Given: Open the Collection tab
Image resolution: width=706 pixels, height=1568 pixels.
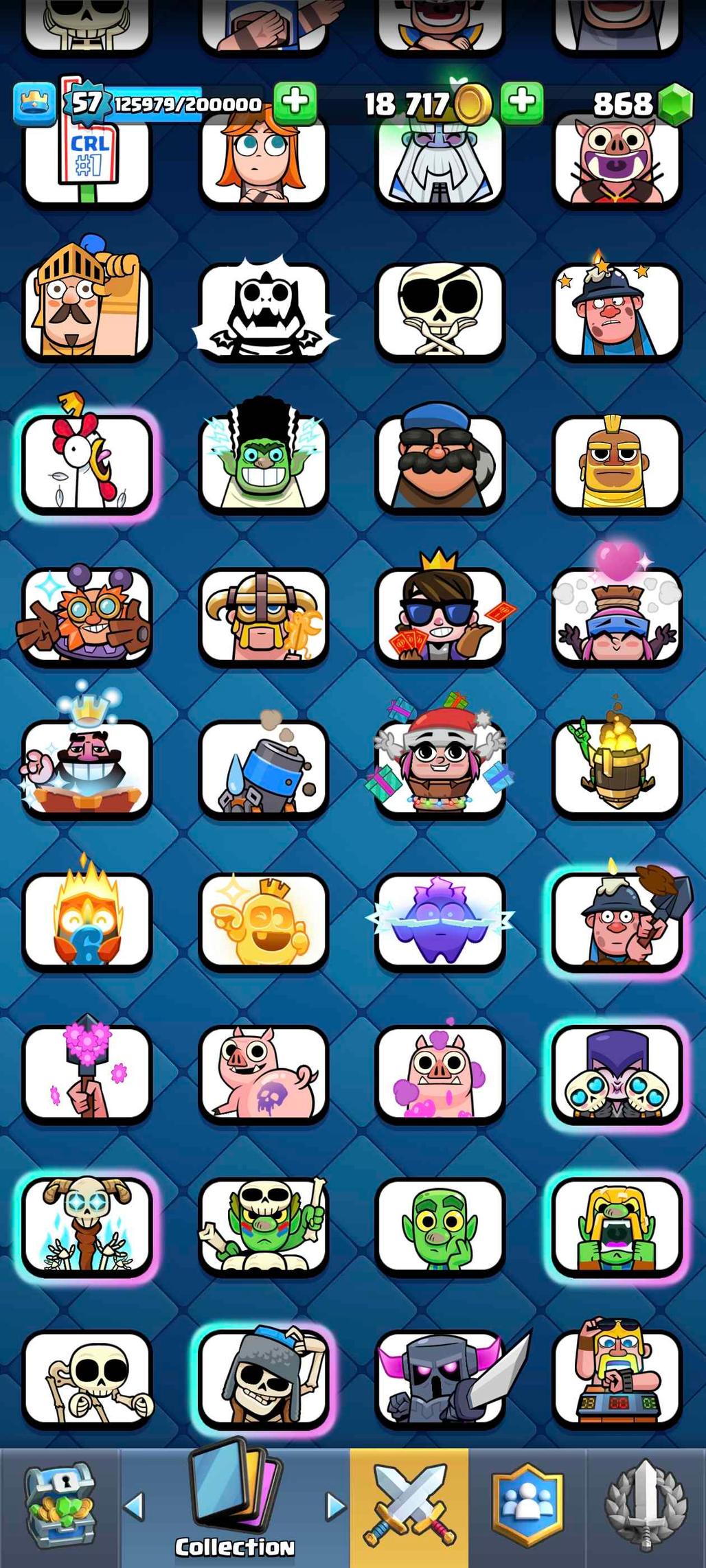Looking at the screenshot, I should [234, 1507].
